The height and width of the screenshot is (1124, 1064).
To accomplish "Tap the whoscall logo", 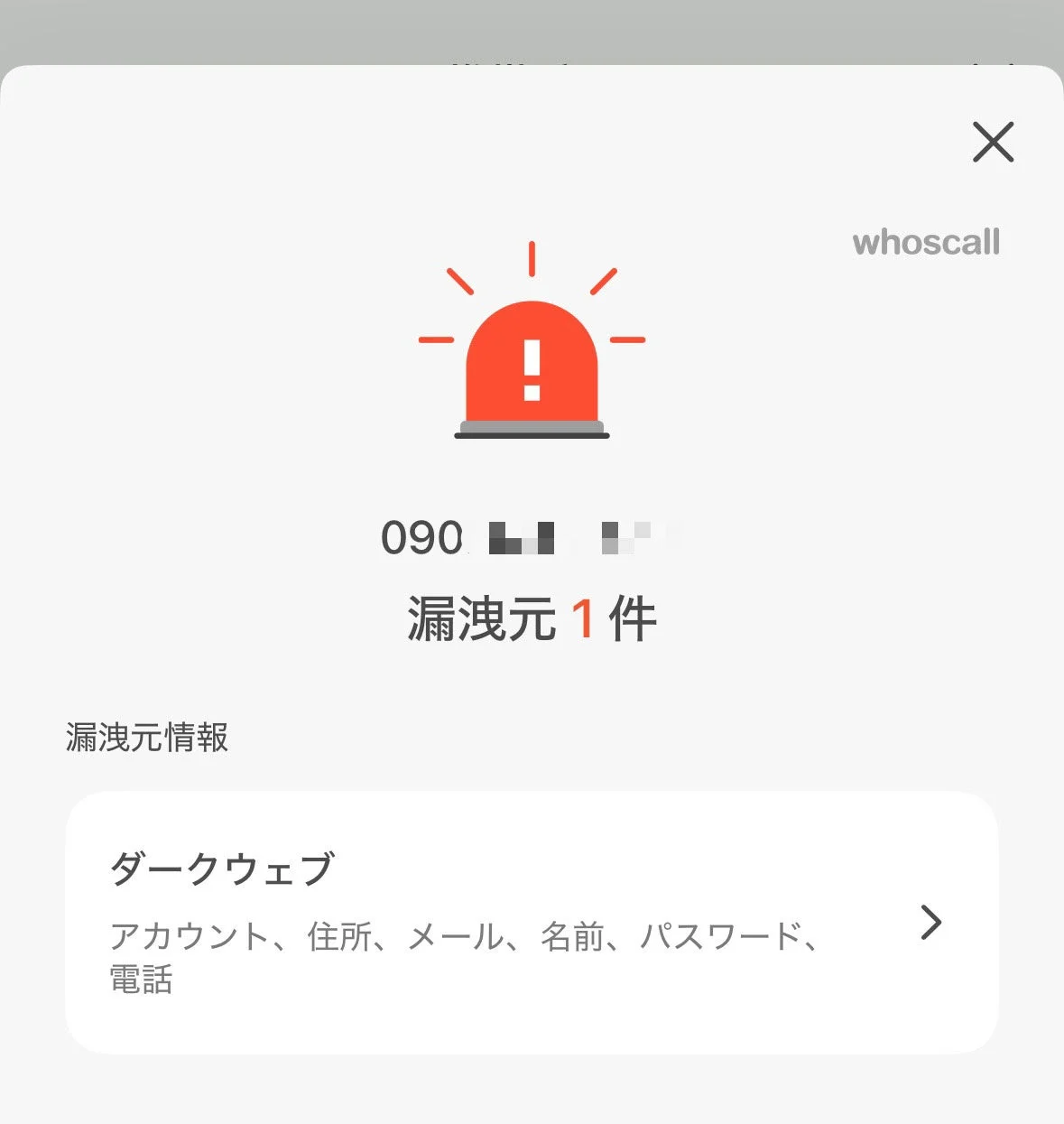I will (926, 242).
